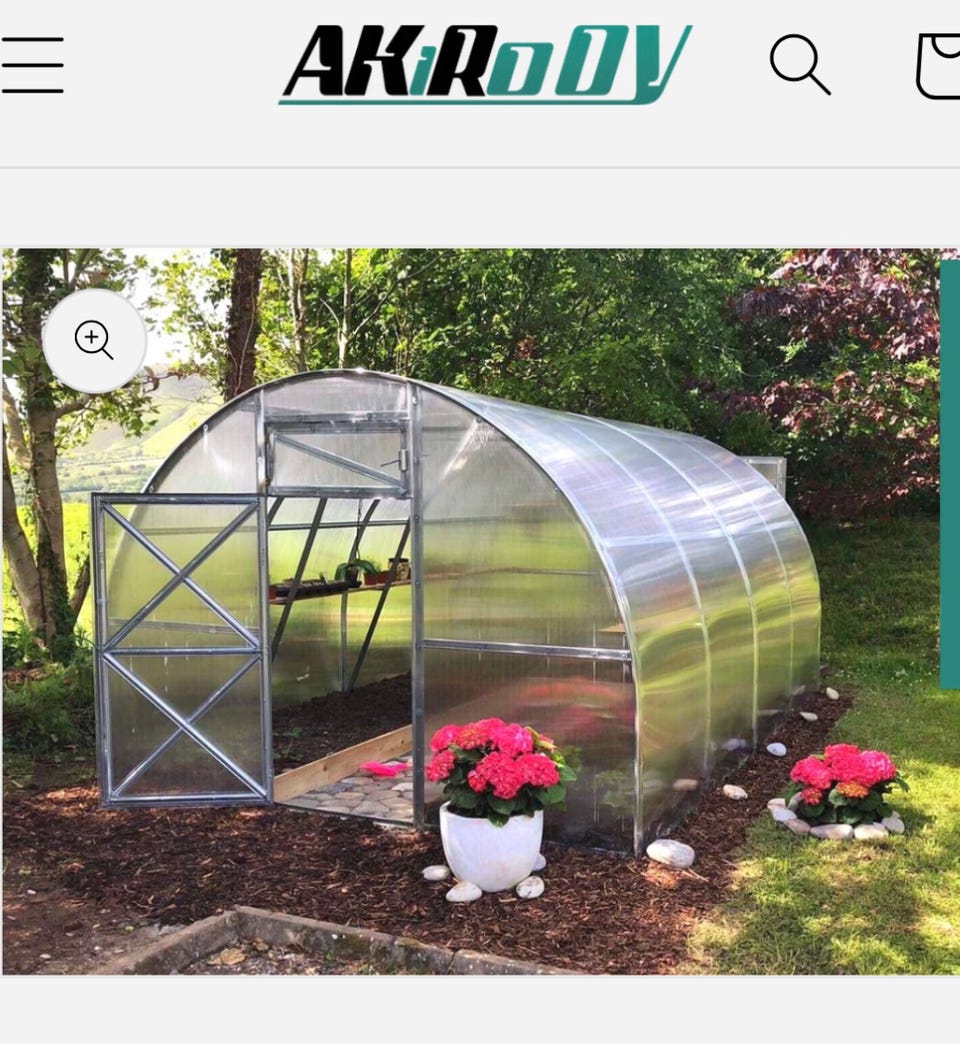960x1044 pixels.
Task: Open the shopping cart
Action: point(938,66)
